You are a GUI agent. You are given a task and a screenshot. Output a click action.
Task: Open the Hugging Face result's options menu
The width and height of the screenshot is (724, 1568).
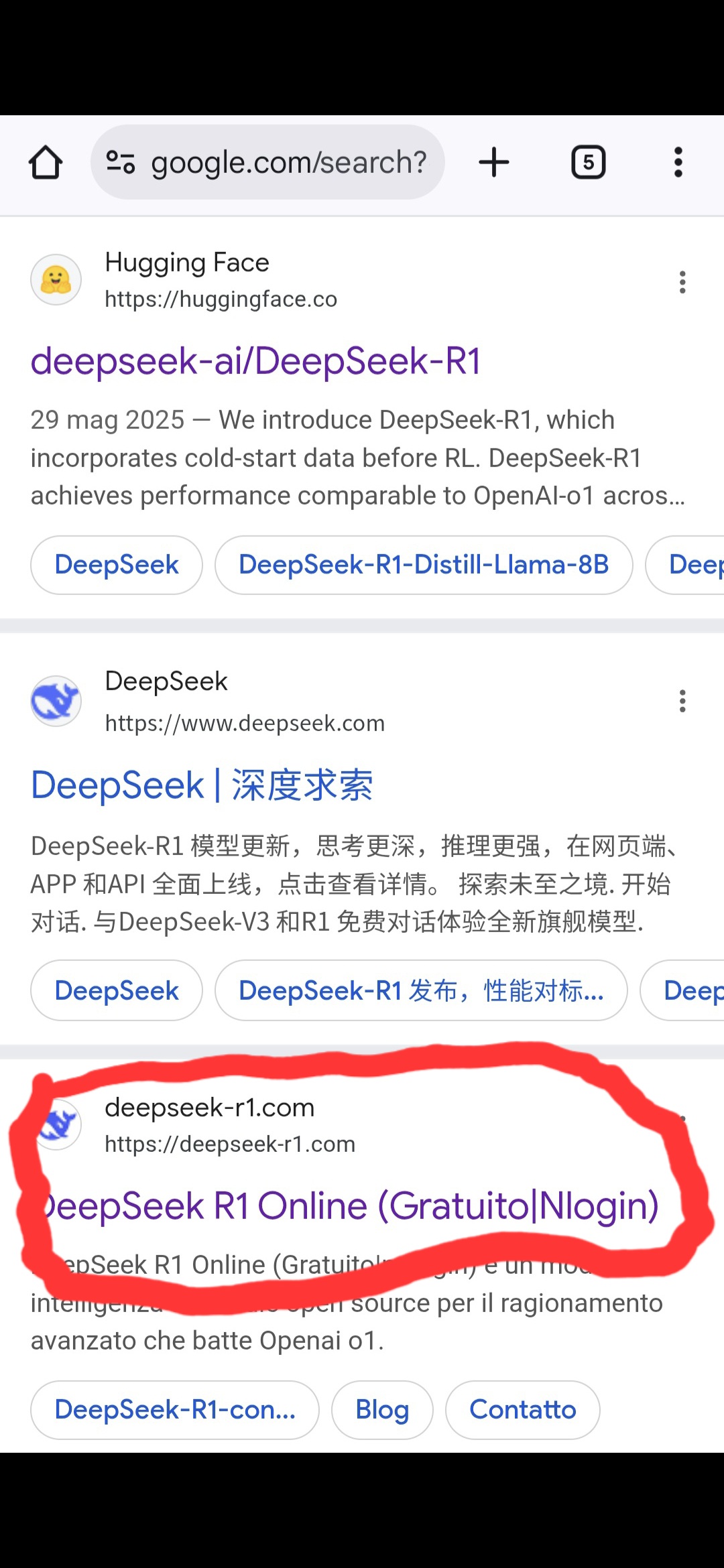[682, 282]
